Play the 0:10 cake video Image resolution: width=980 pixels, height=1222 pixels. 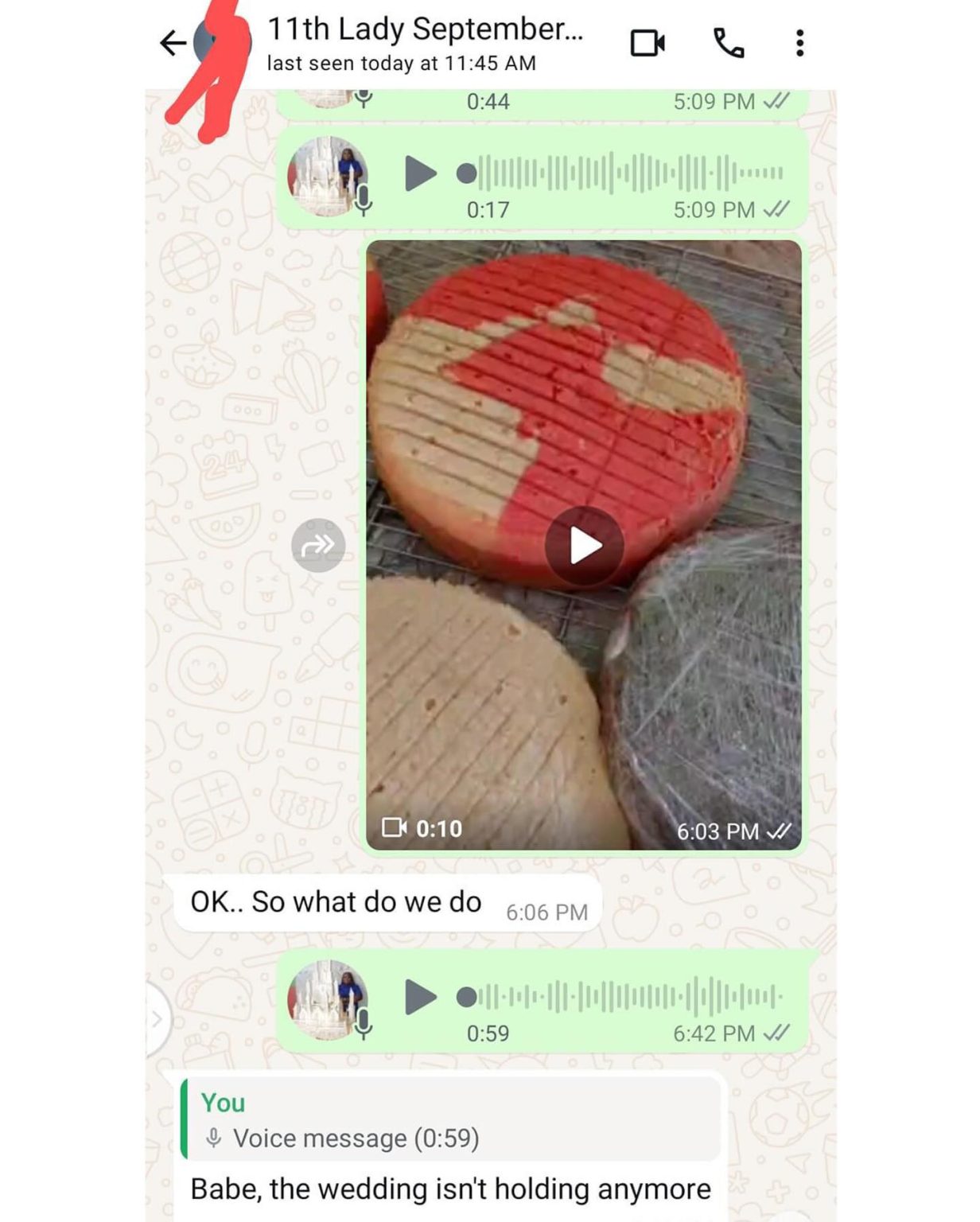(584, 546)
